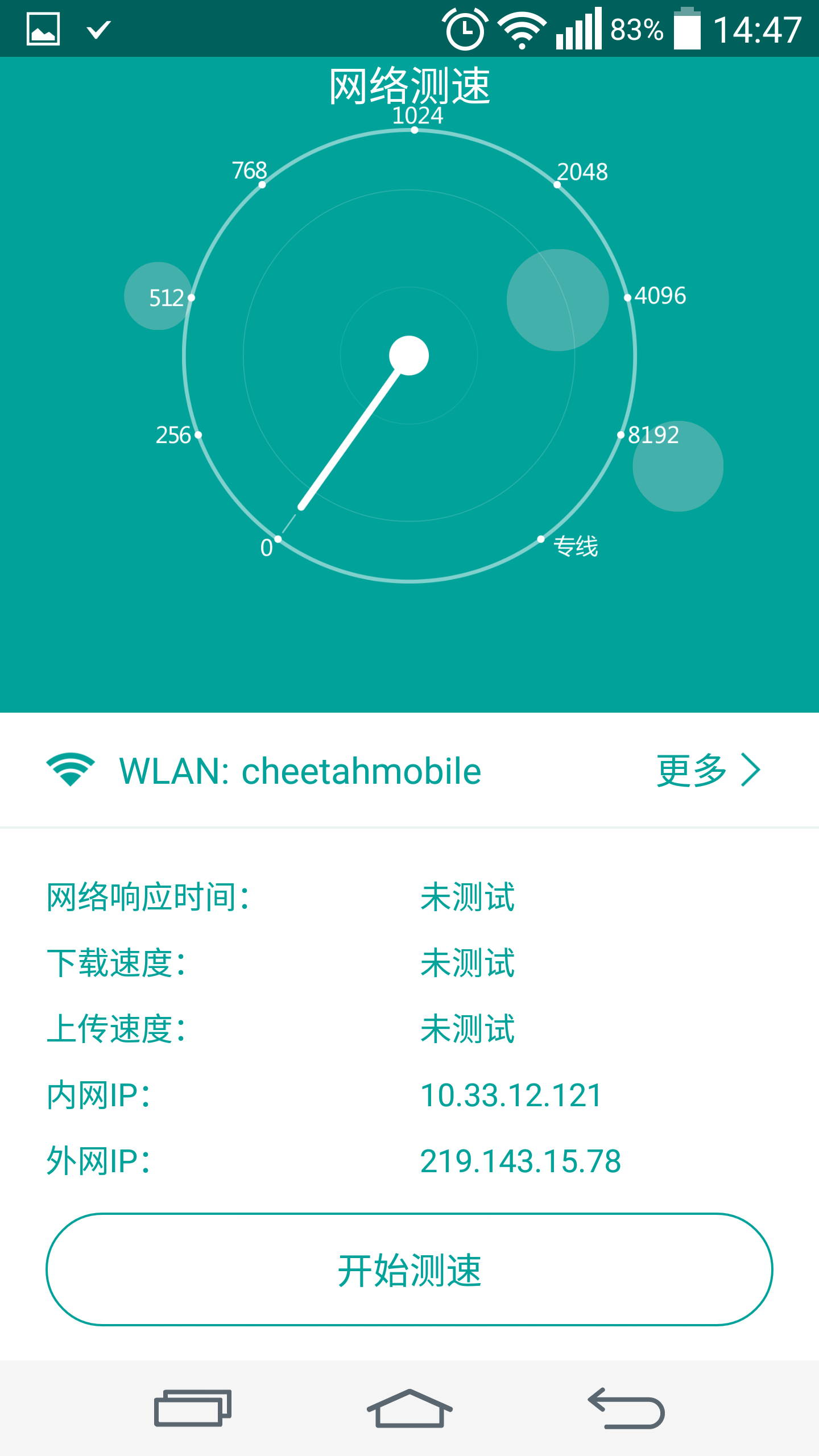
Task: Tap the 开始测速 start speed test button
Action: pyautogui.click(x=409, y=1269)
